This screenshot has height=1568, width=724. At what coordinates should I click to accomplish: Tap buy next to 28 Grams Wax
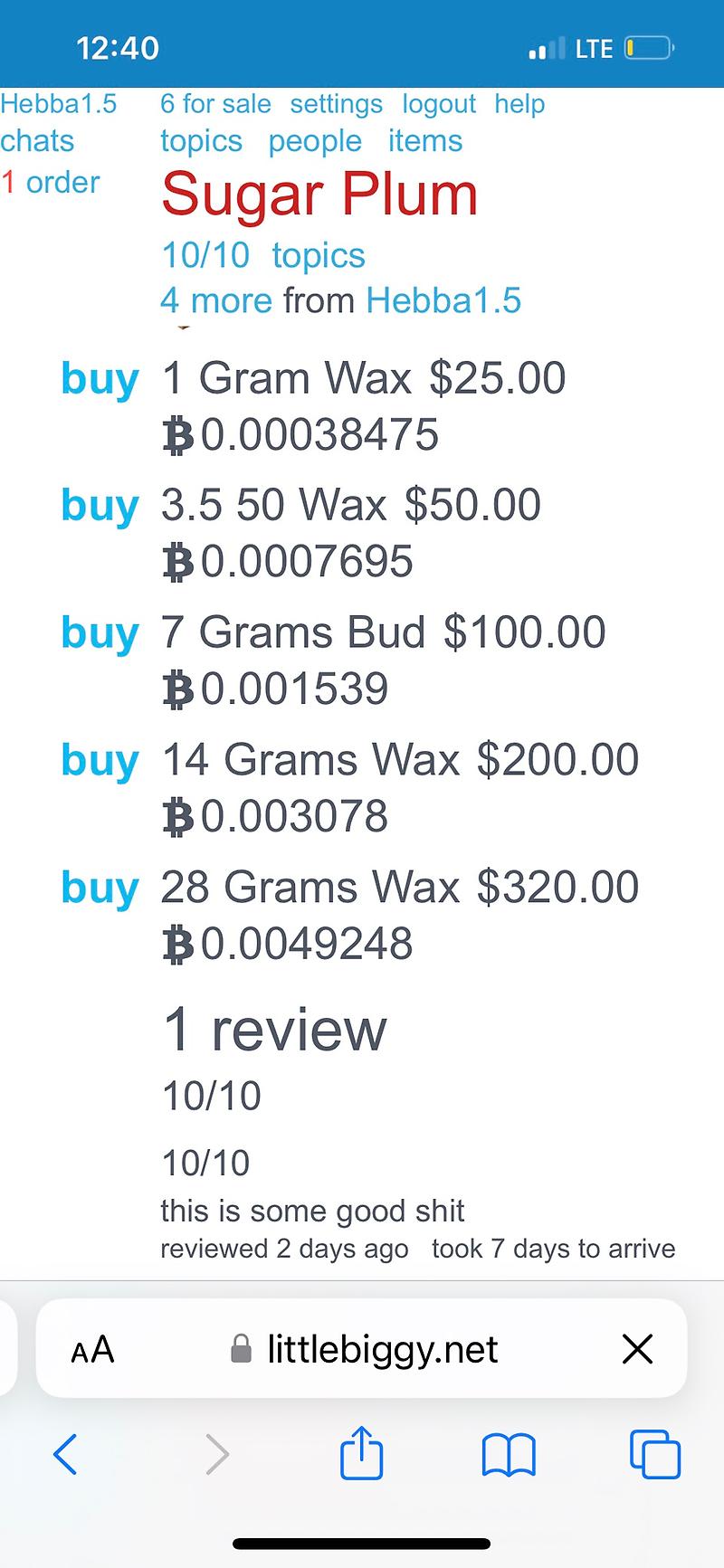click(100, 888)
